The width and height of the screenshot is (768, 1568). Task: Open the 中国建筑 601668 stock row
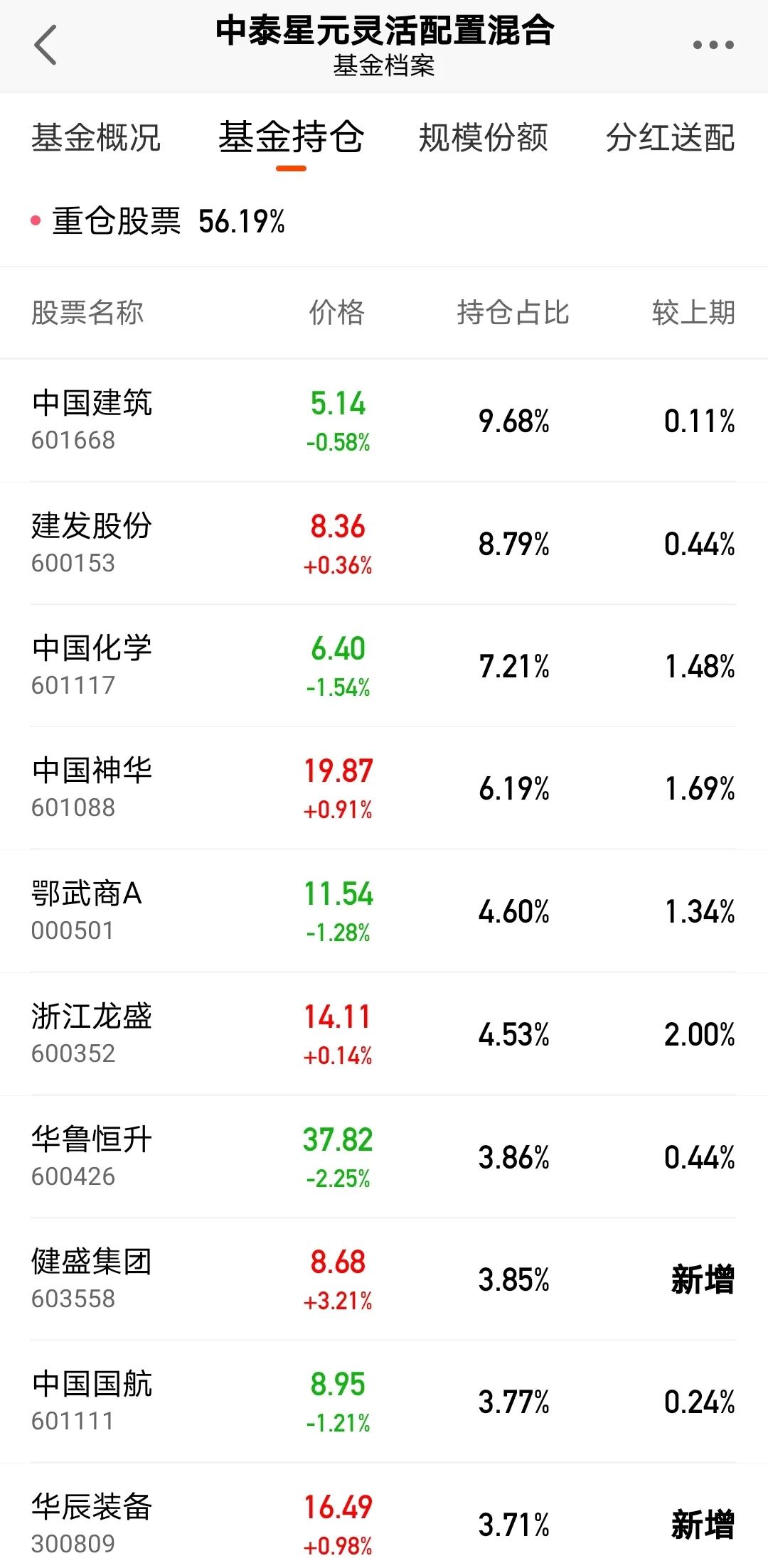coord(384,421)
